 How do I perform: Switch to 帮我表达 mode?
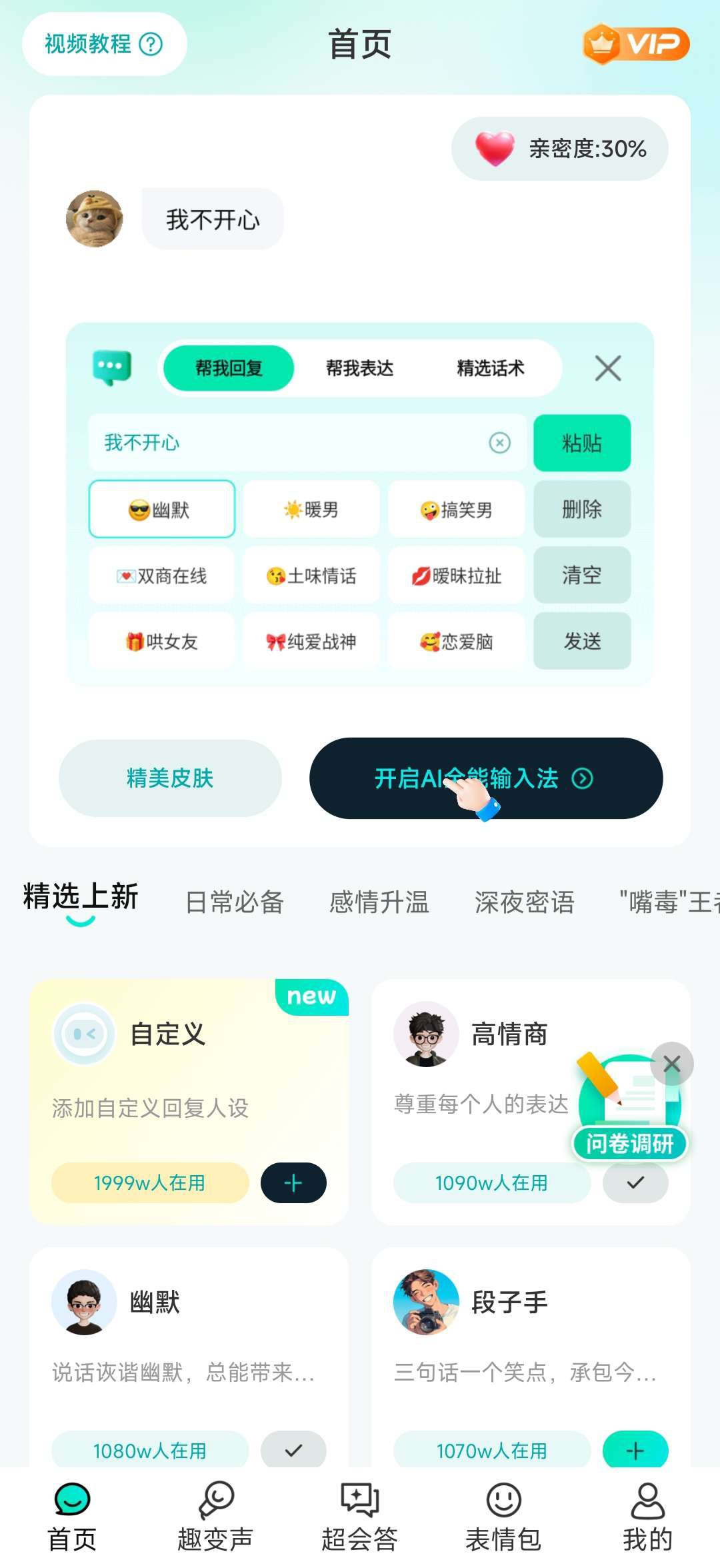[x=359, y=368]
